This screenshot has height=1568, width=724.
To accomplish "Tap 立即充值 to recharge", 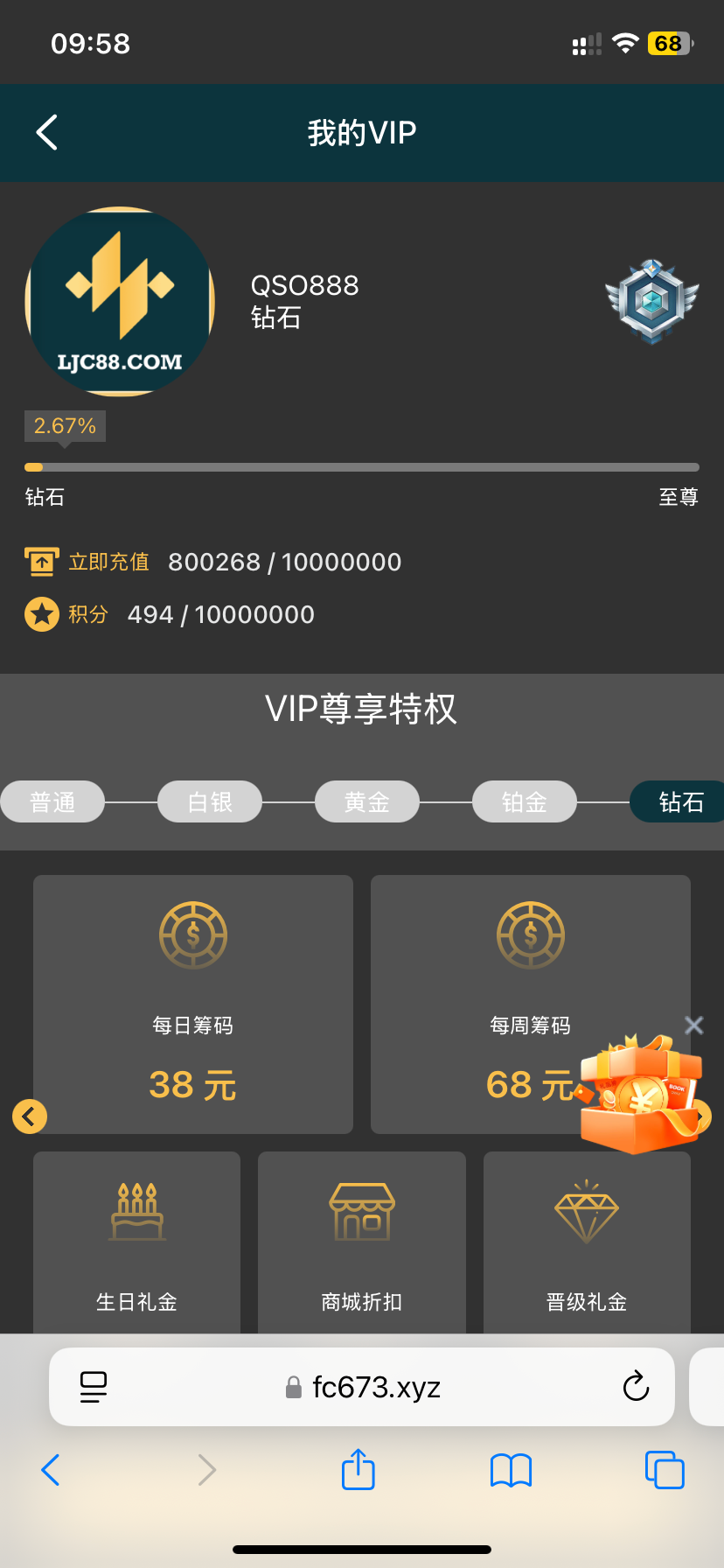I will coord(108,562).
